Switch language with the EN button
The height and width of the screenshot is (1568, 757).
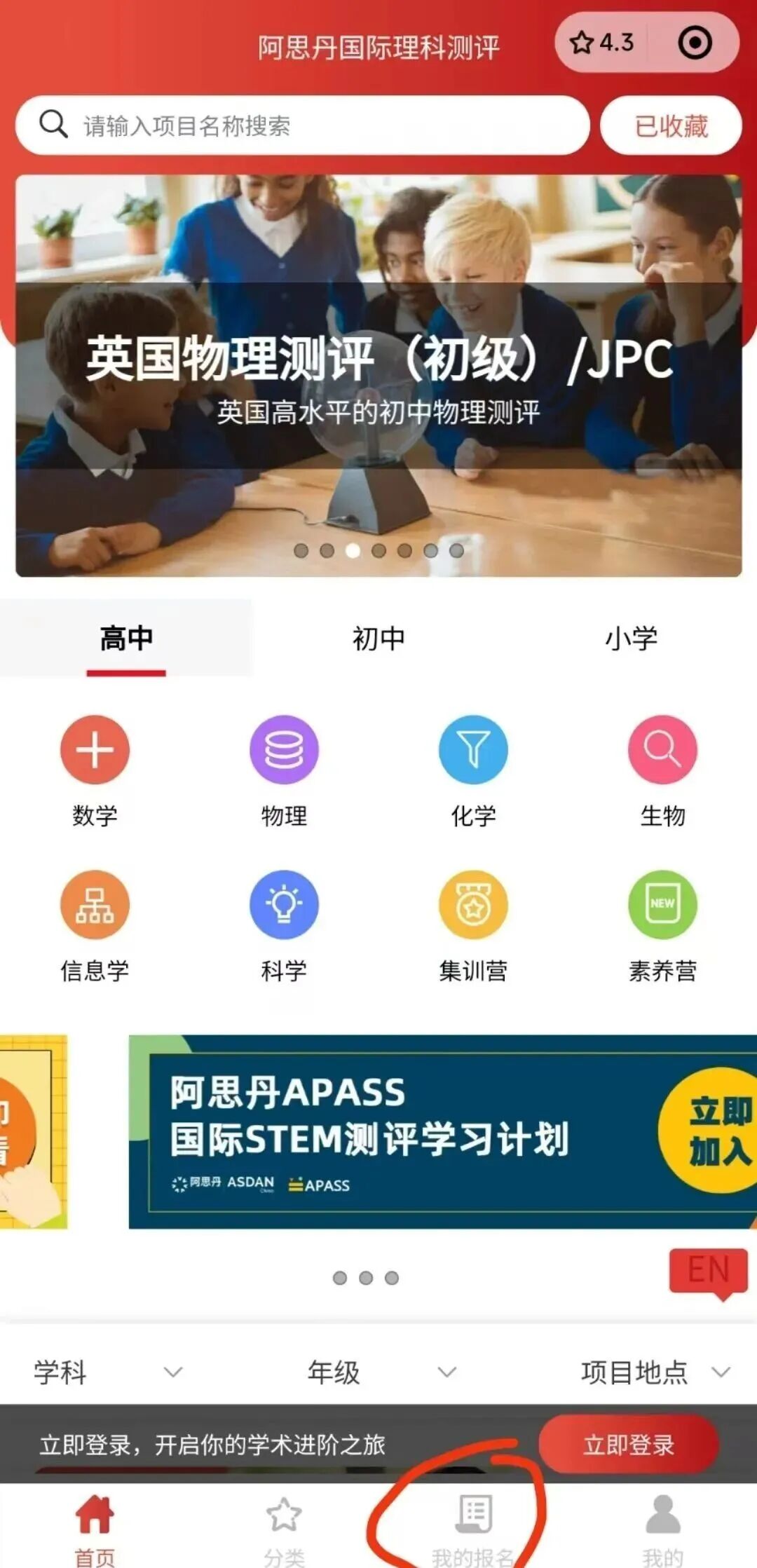coord(708,1270)
